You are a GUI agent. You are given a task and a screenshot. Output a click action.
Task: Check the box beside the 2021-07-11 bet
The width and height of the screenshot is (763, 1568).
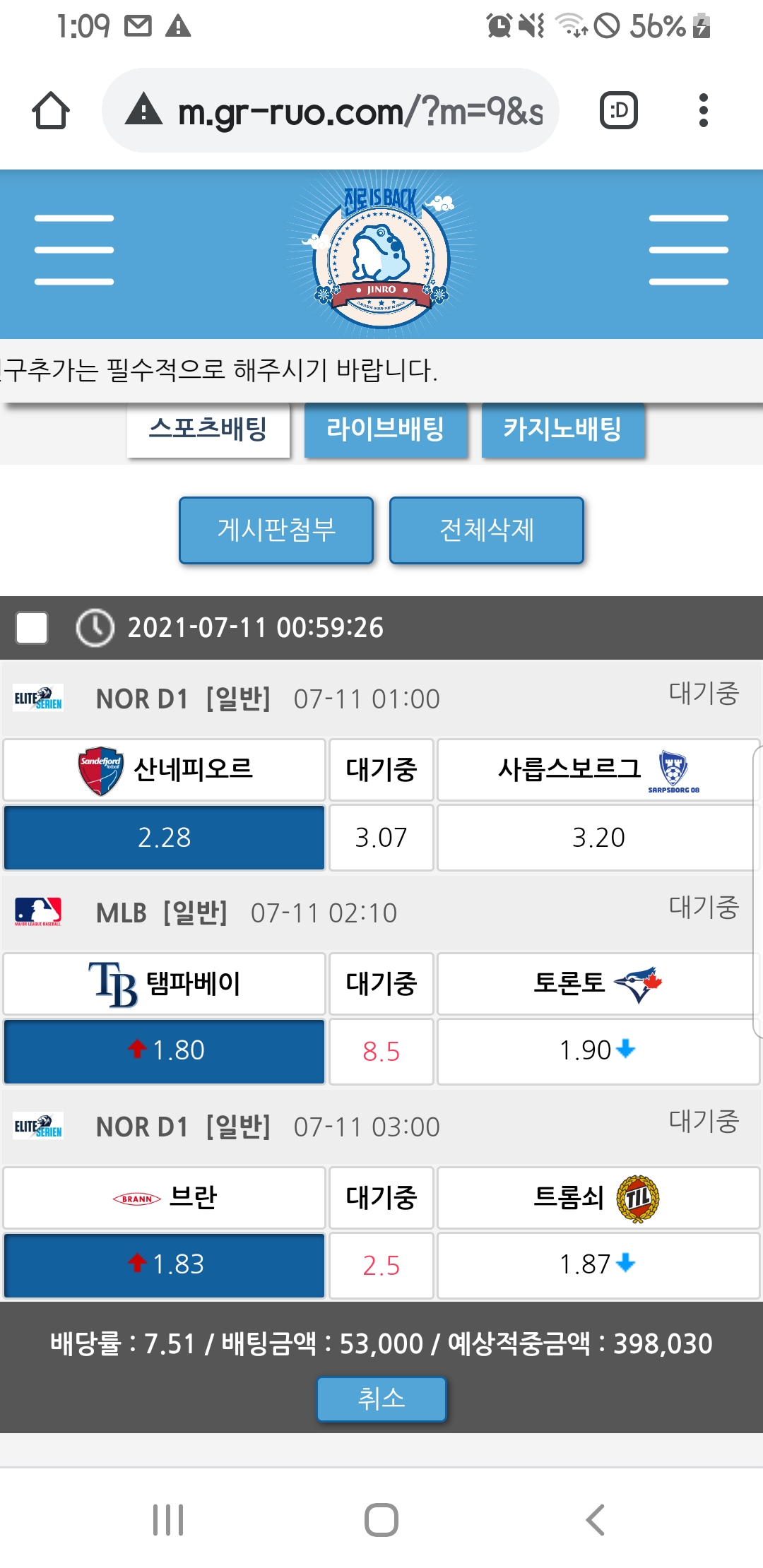32,627
